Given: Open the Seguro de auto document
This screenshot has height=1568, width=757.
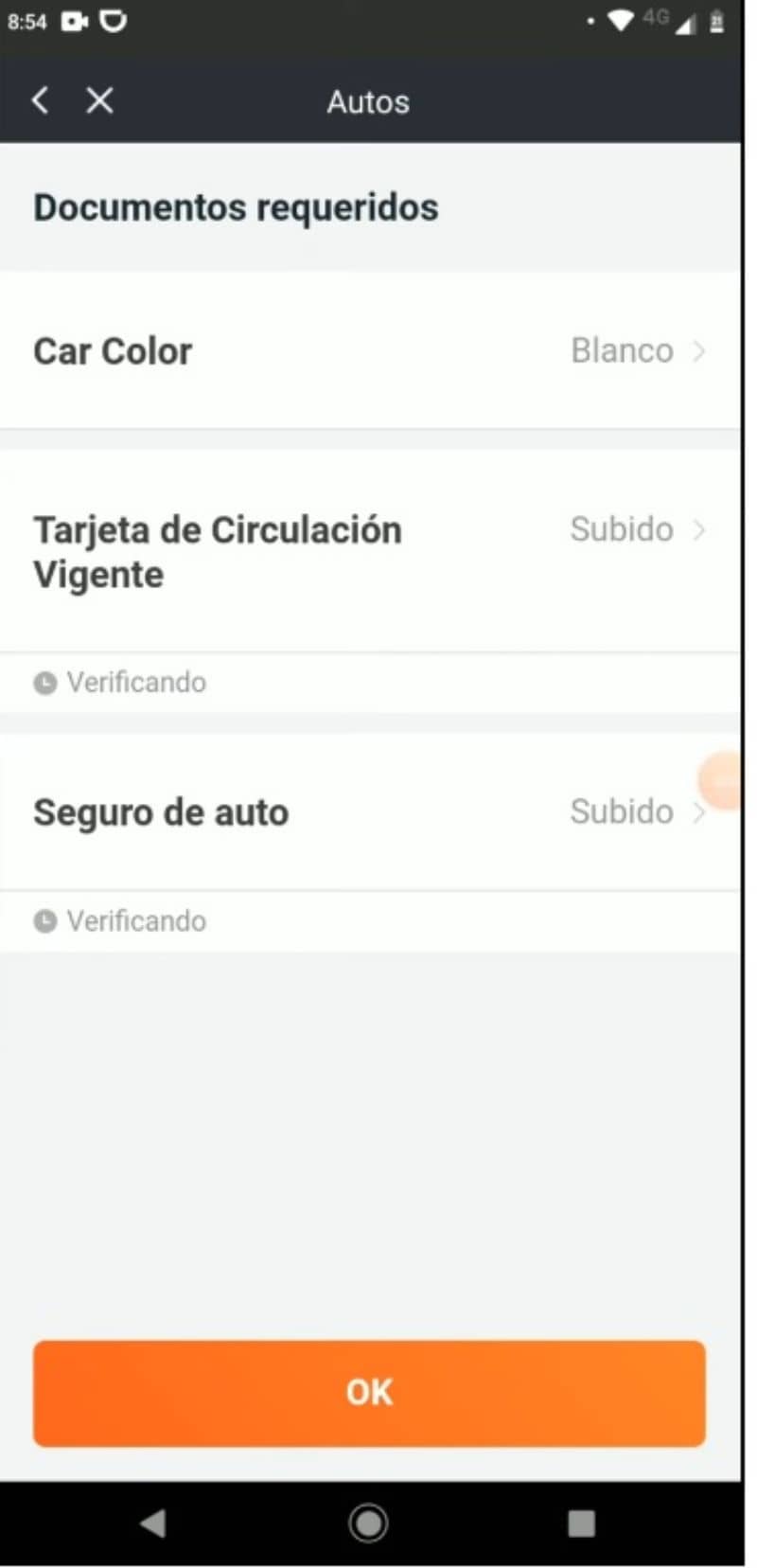Looking at the screenshot, I should [x=369, y=812].
